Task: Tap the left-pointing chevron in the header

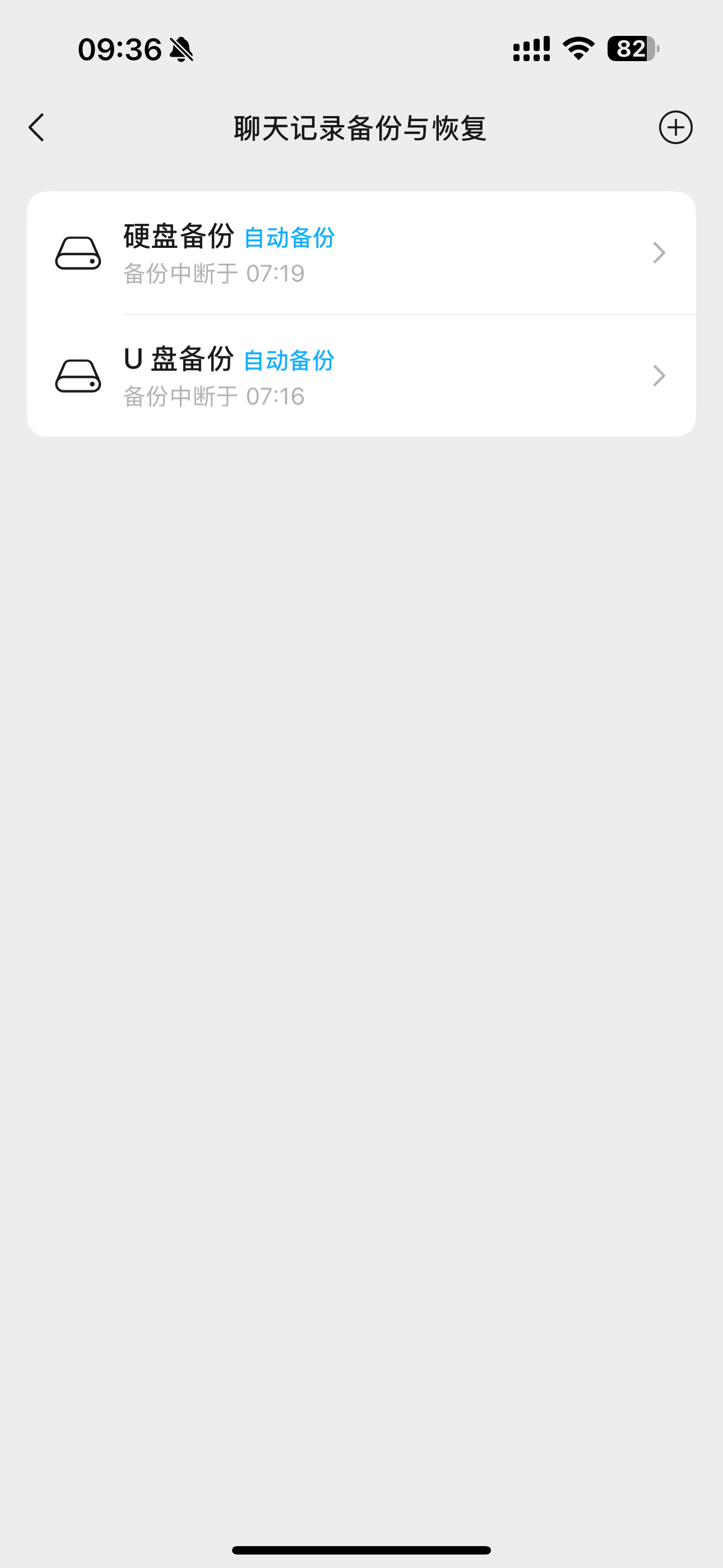Action: 36,128
